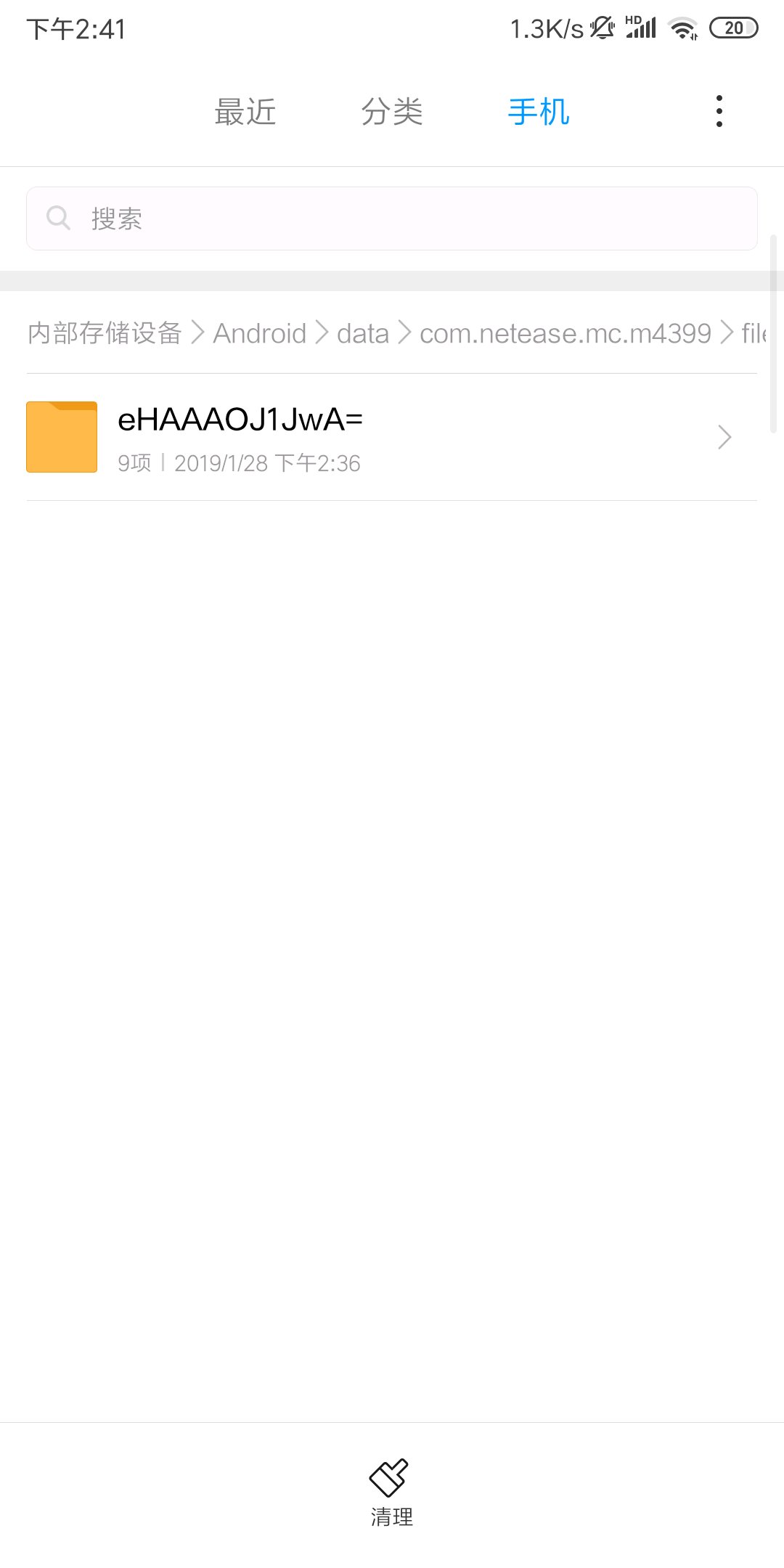Viewport: 784px width, 1568px height.
Task: Go to com.netease.mc.m4399 in the breadcrumb
Action: coord(565,333)
